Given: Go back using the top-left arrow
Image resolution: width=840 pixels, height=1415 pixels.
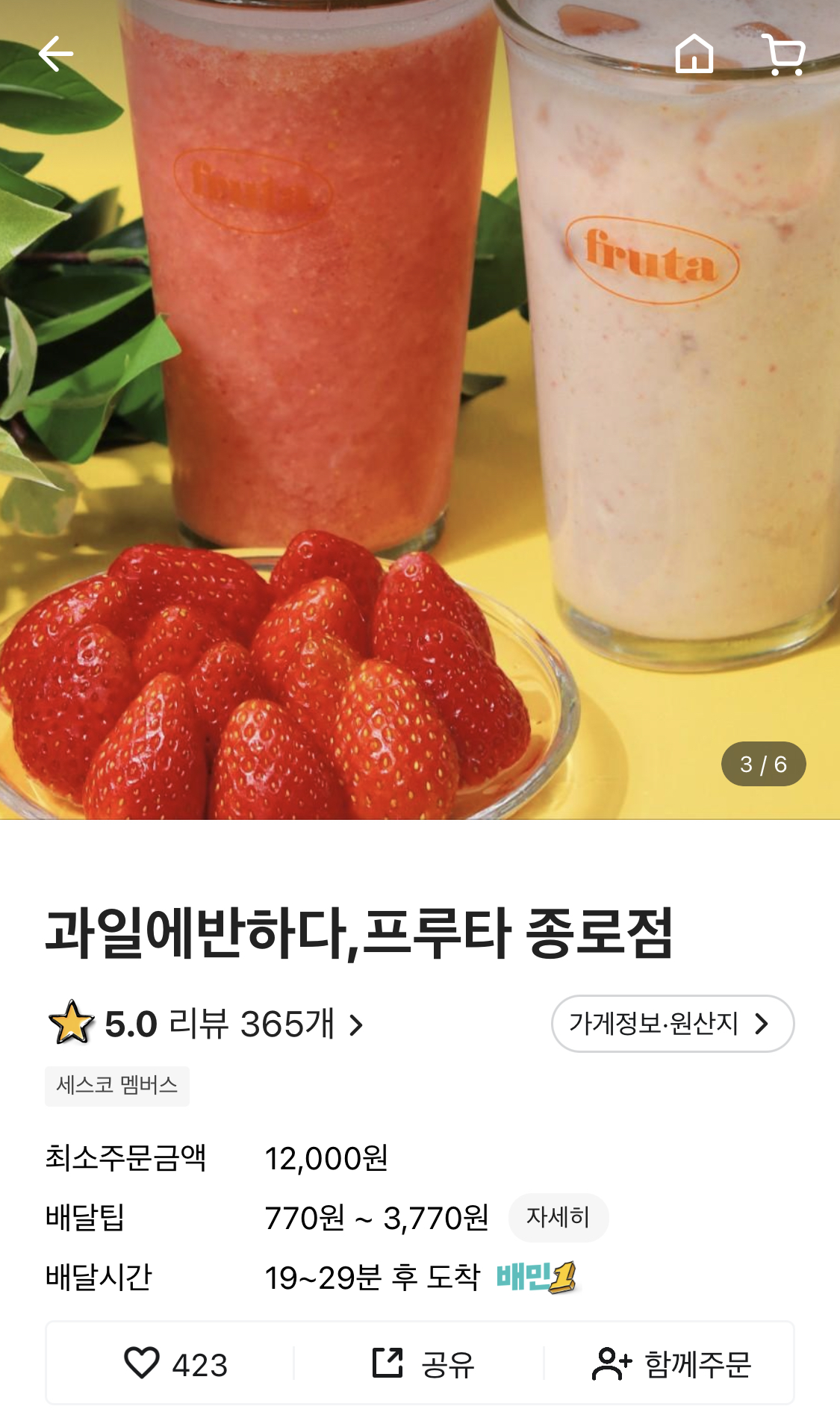Looking at the screenshot, I should pos(56,54).
